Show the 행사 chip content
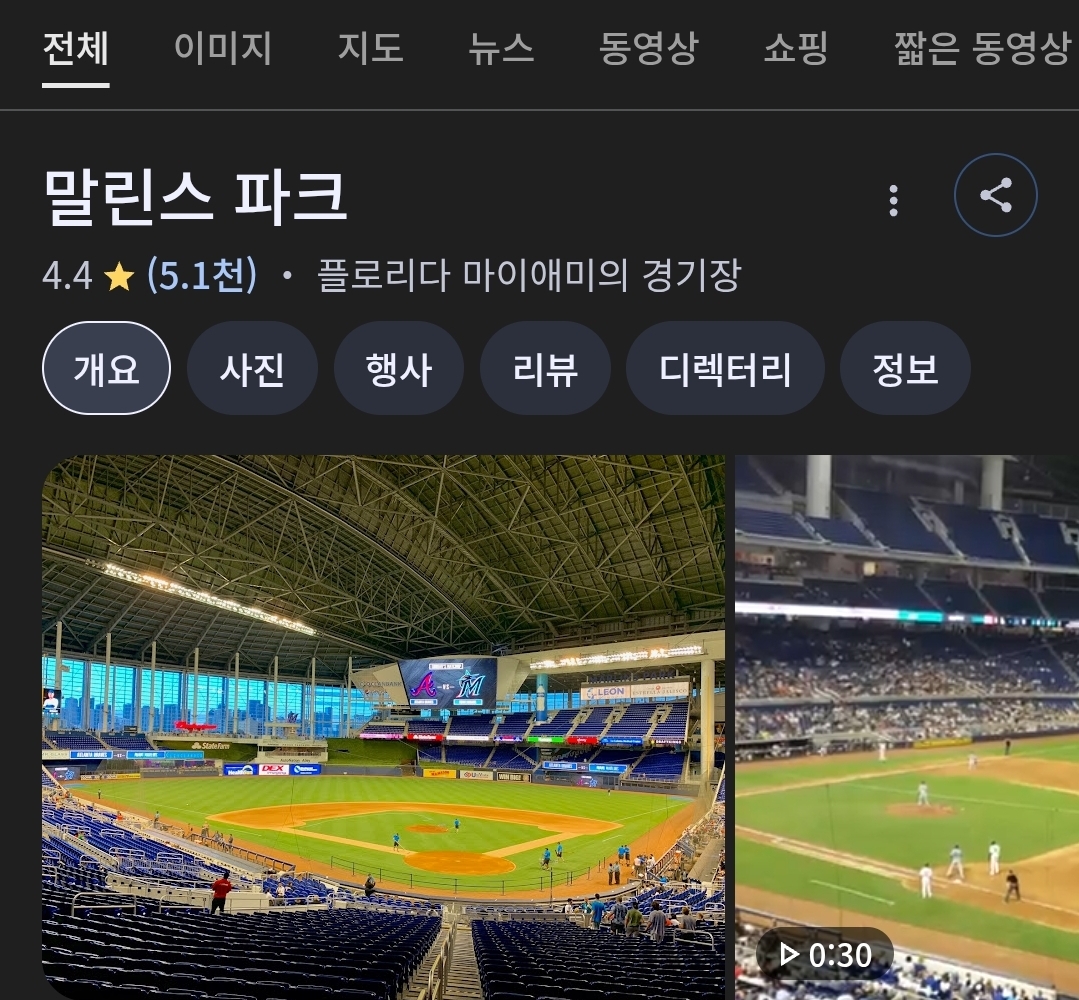This screenshot has width=1079, height=1000. coord(398,368)
